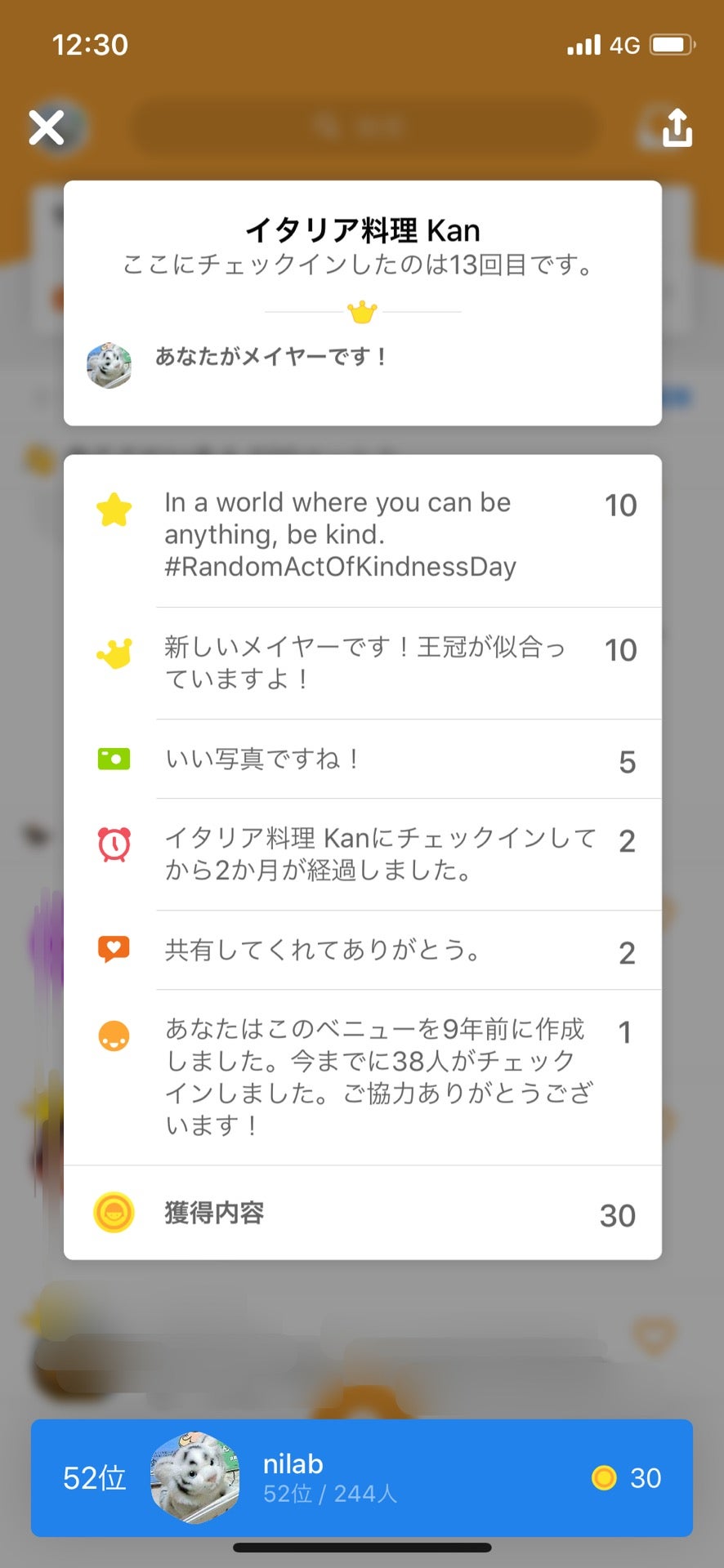Open the nilab leaderboard ranking banner
This screenshot has height=1568, width=724.
[362, 1478]
